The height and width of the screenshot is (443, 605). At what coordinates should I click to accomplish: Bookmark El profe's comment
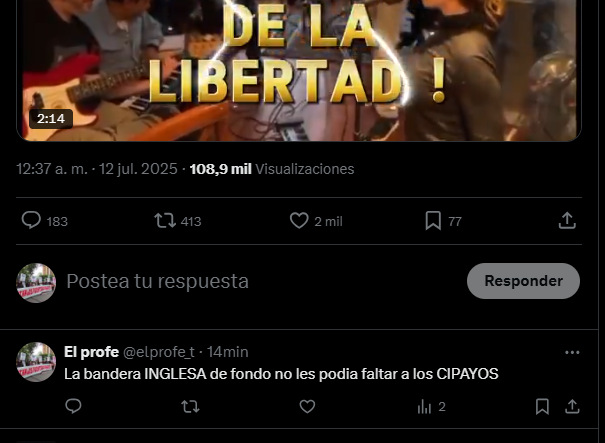click(x=542, y=406)
